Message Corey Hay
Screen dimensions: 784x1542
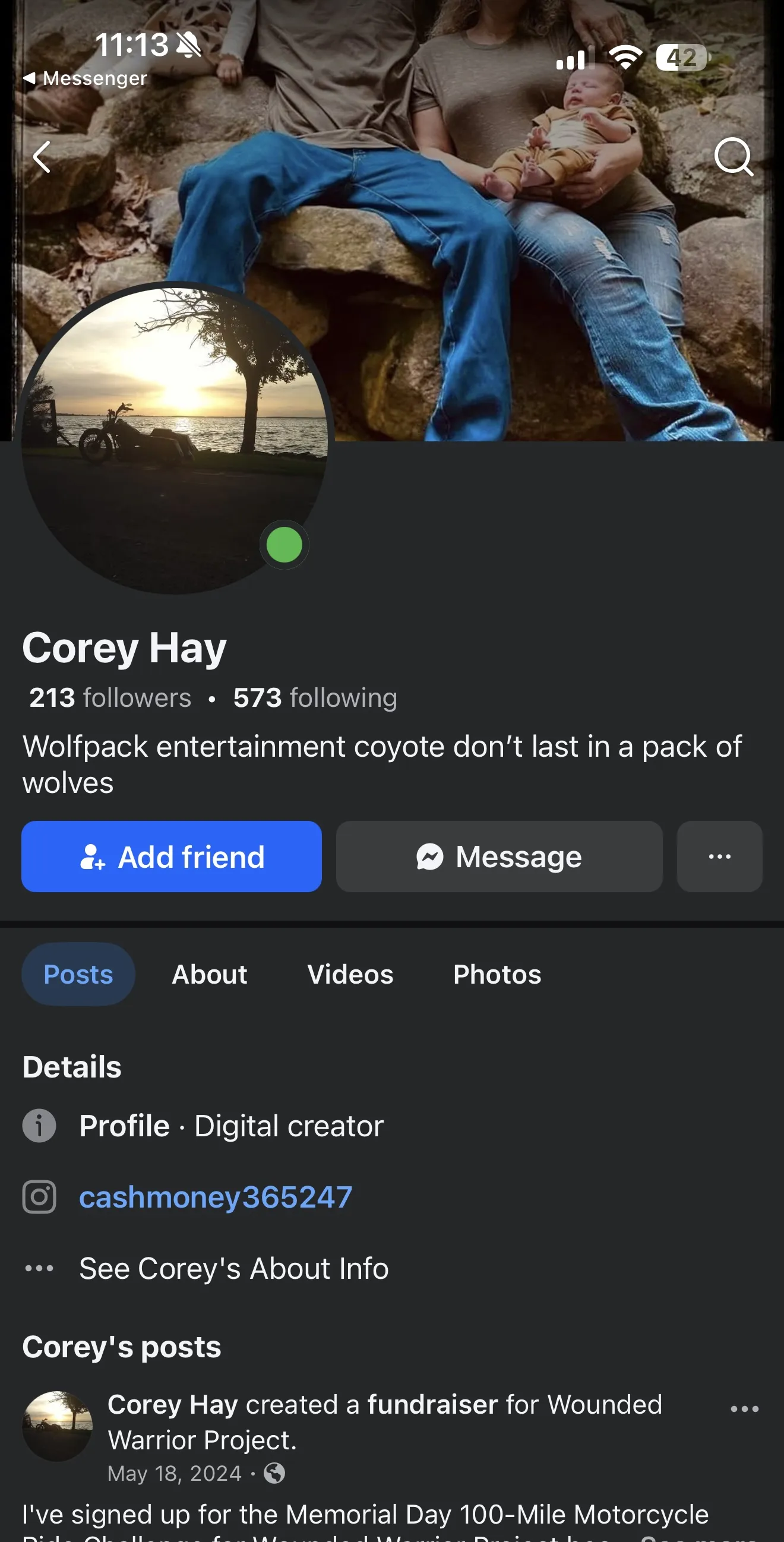tap(498, 857)
